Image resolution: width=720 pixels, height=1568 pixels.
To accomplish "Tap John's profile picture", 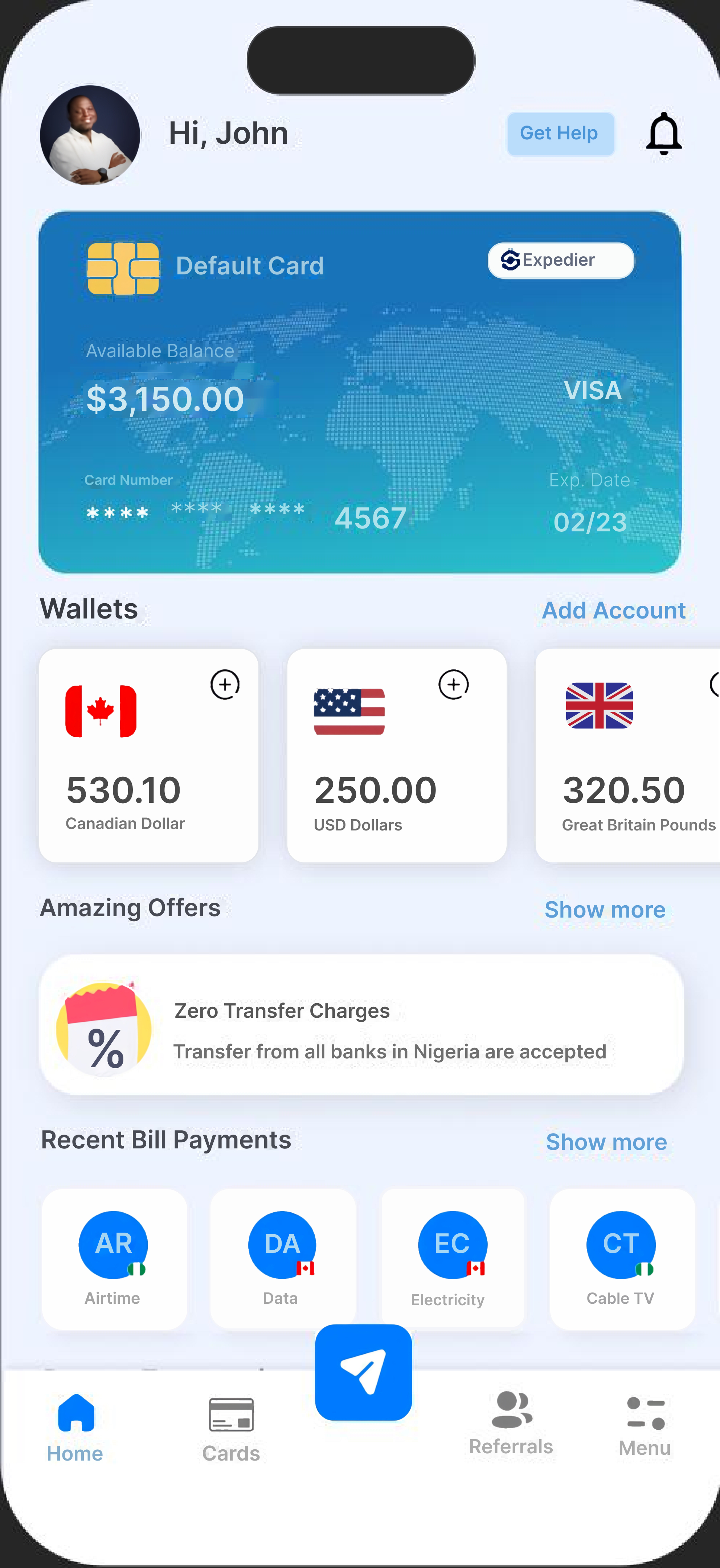I will click(x=90, y=136).
